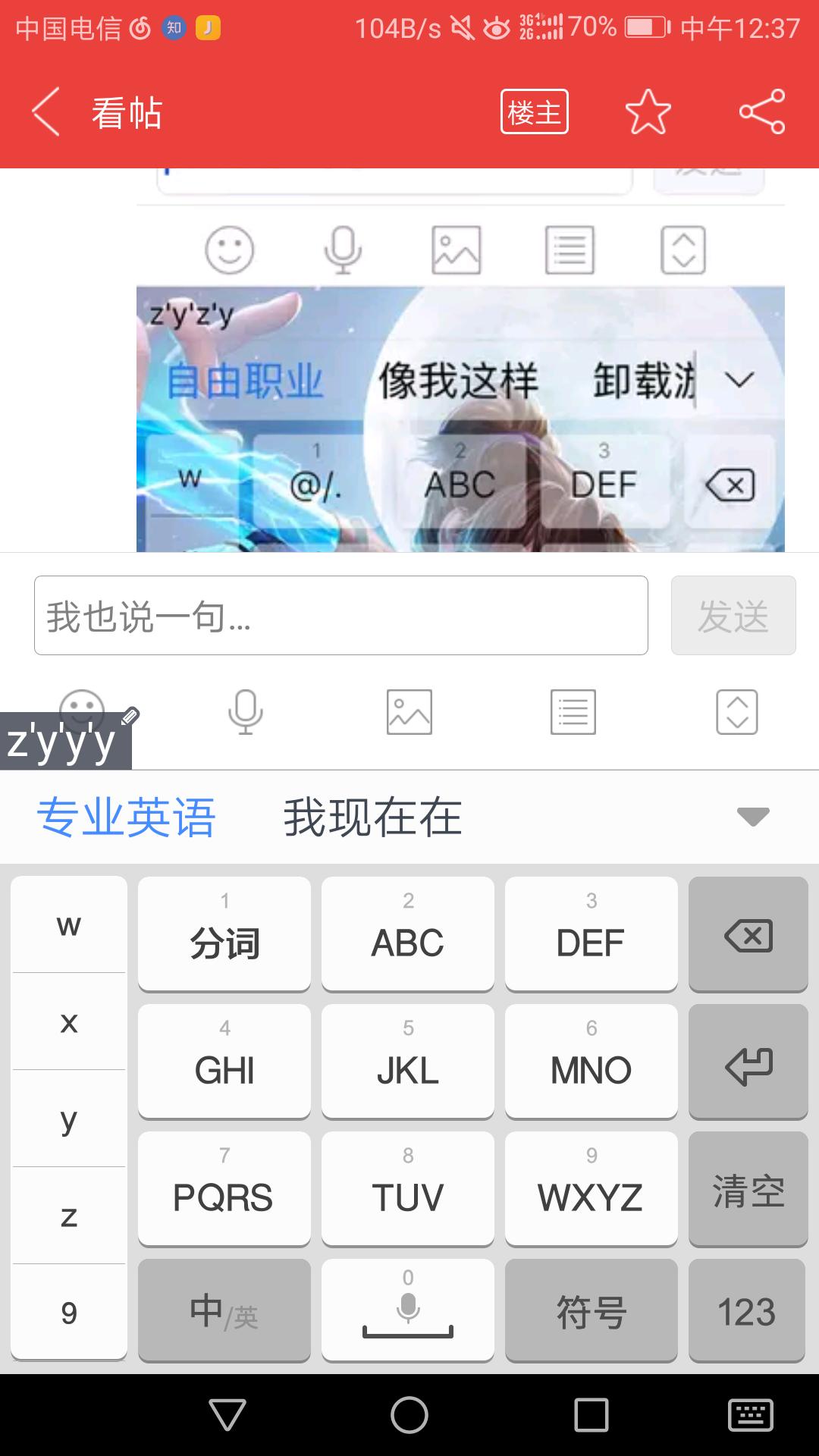819x1456 pixels.
Task: Switch to the 123 numeric keyboard
Action: click(748, 1310)
